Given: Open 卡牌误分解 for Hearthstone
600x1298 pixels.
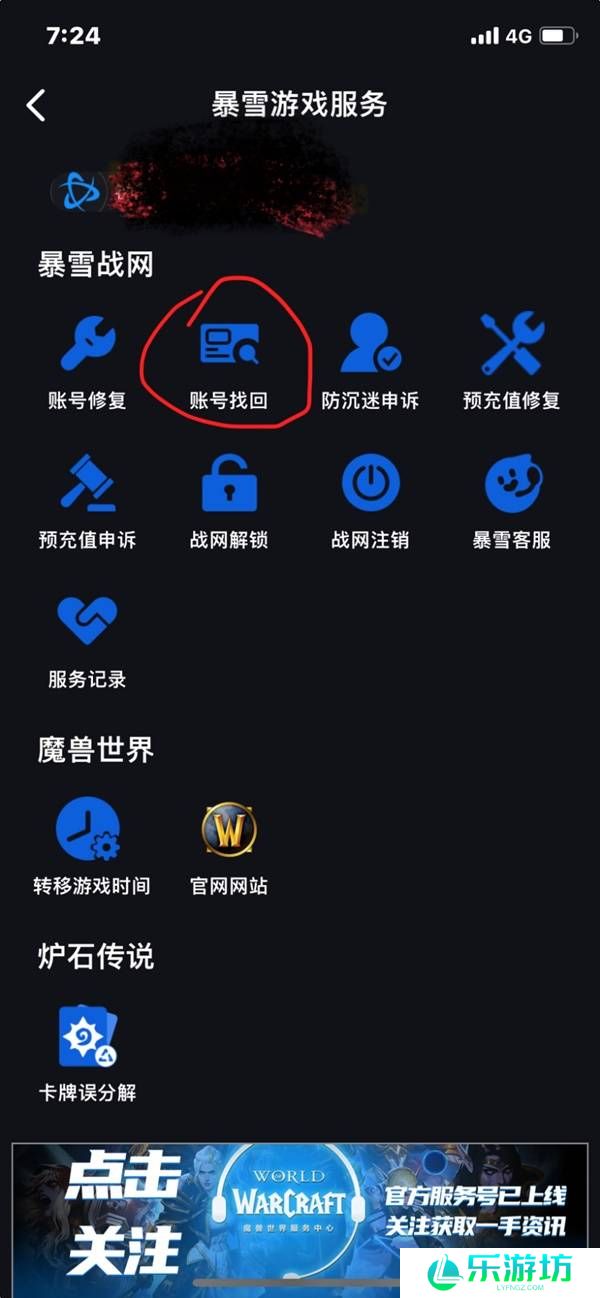Looking at the screenshot, I should click(88, 1052).
